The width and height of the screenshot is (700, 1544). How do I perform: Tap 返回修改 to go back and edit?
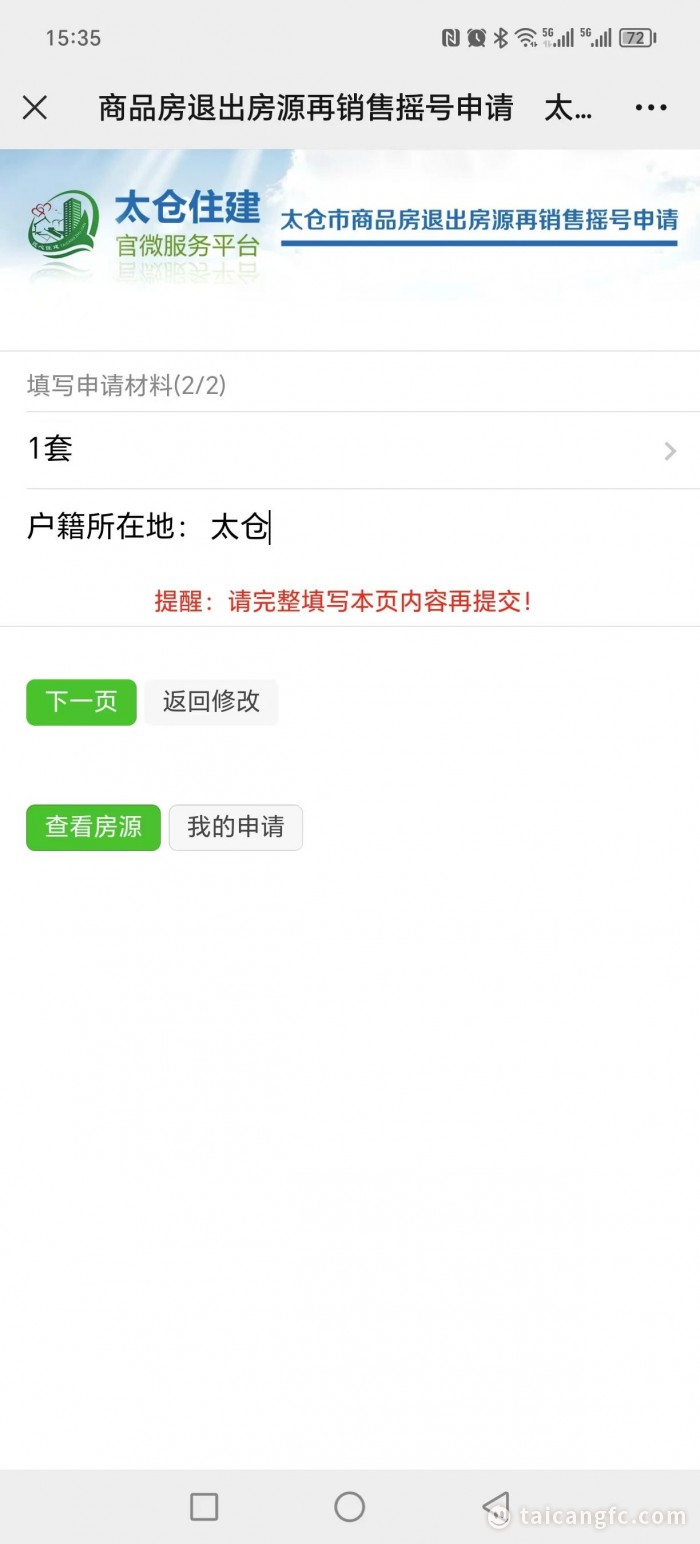(211, 702)
